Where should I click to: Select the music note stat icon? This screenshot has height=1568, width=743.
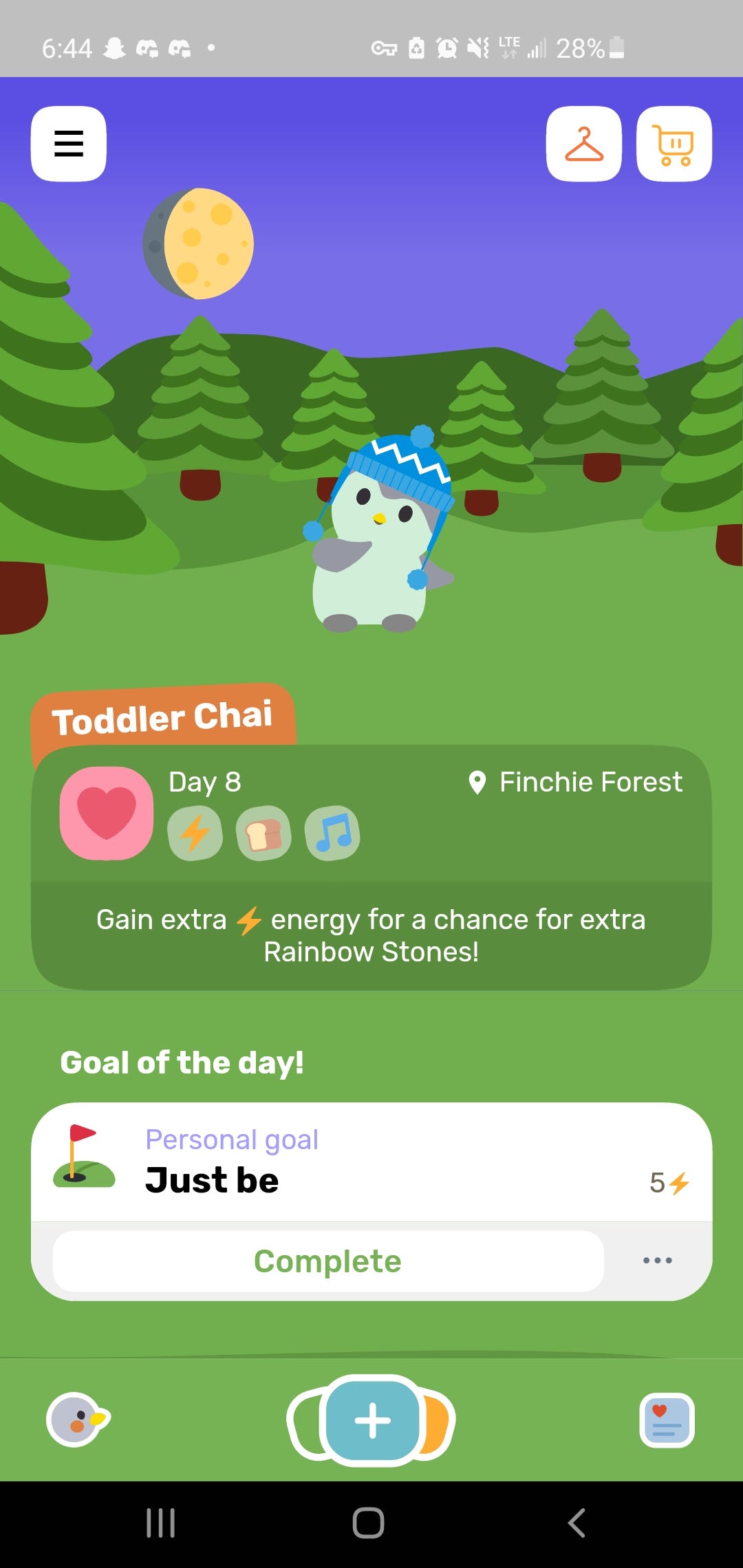pyautogui.click(x=332, y=834)
